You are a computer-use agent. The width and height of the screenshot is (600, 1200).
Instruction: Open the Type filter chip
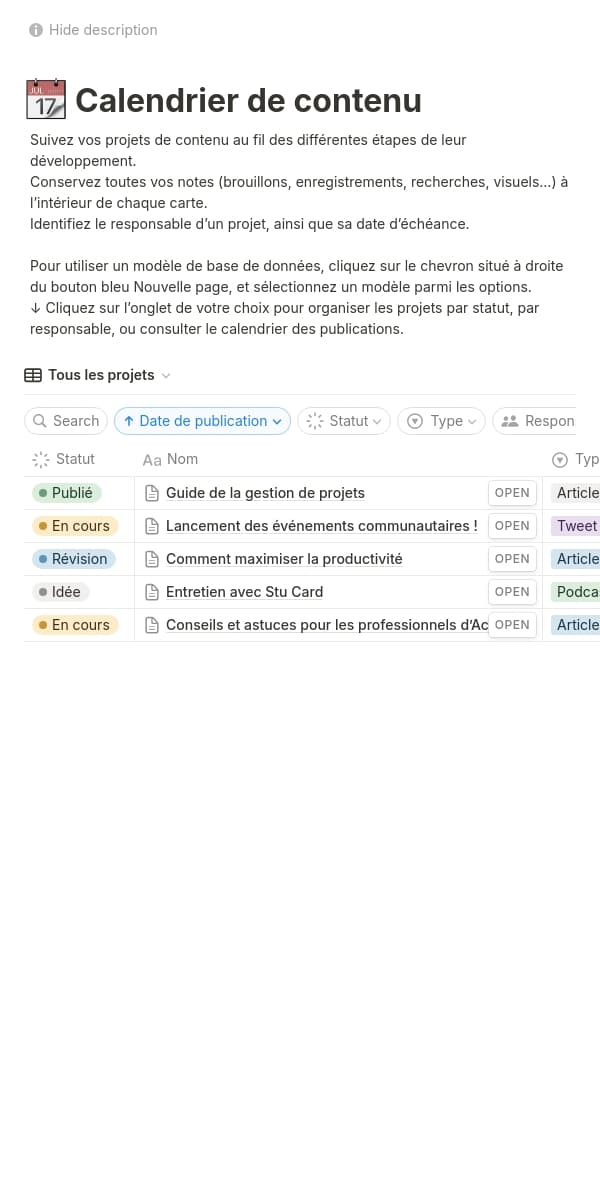tap(441, 421)
